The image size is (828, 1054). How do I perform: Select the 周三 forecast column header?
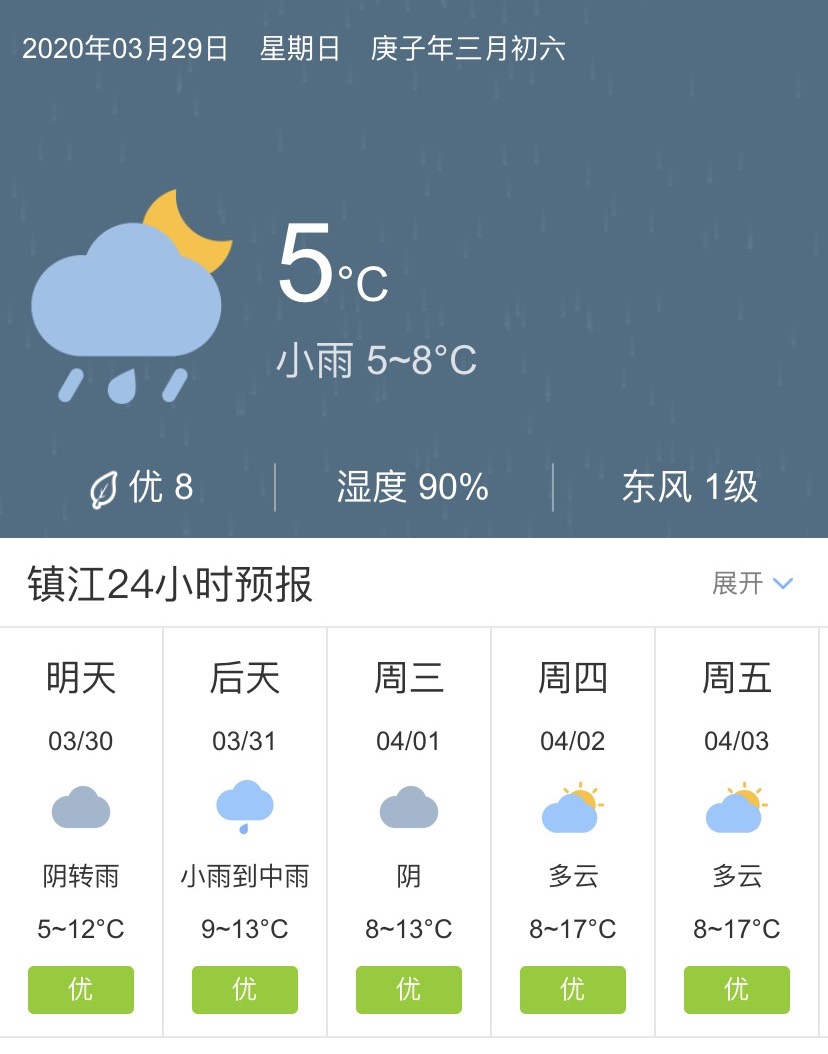coord(408,677)
